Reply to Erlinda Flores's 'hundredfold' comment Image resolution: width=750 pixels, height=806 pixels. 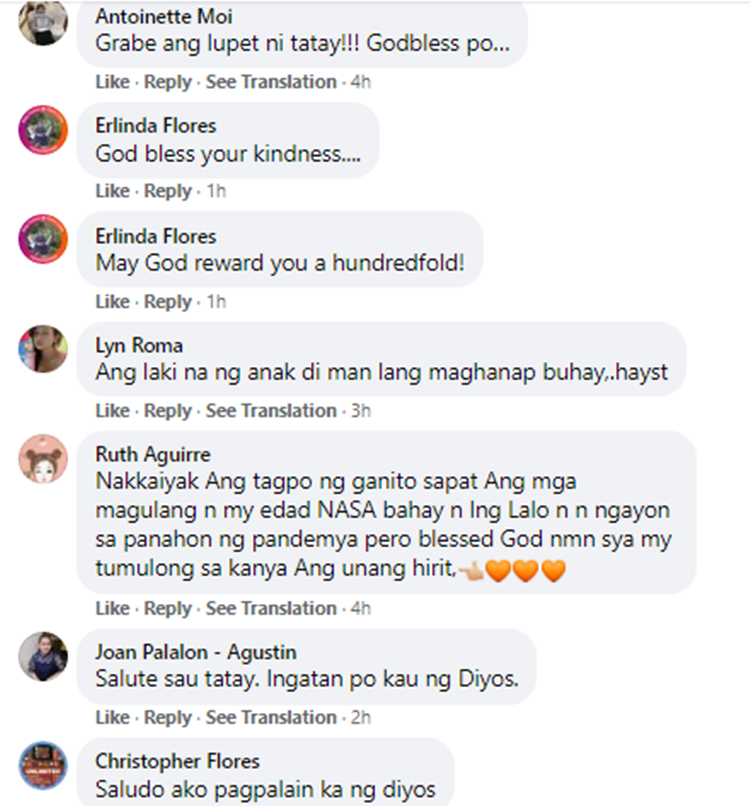[x=167, y=302]
